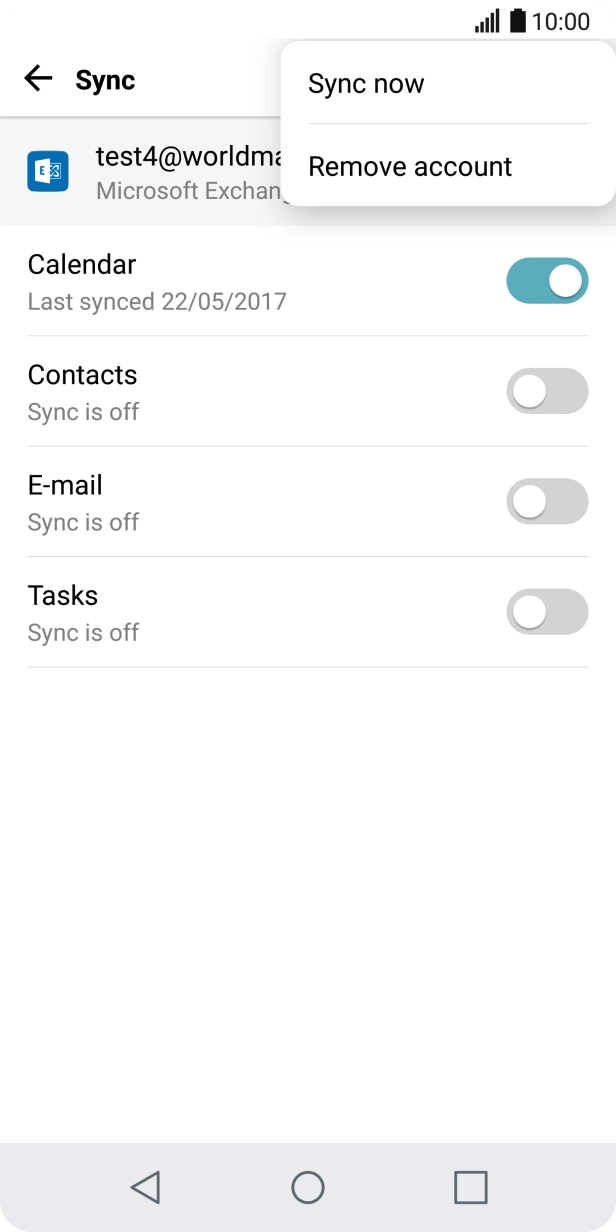Enable Contacts sync switch
This screenshot has height=1232, width=616.
(x=547, y=391)
